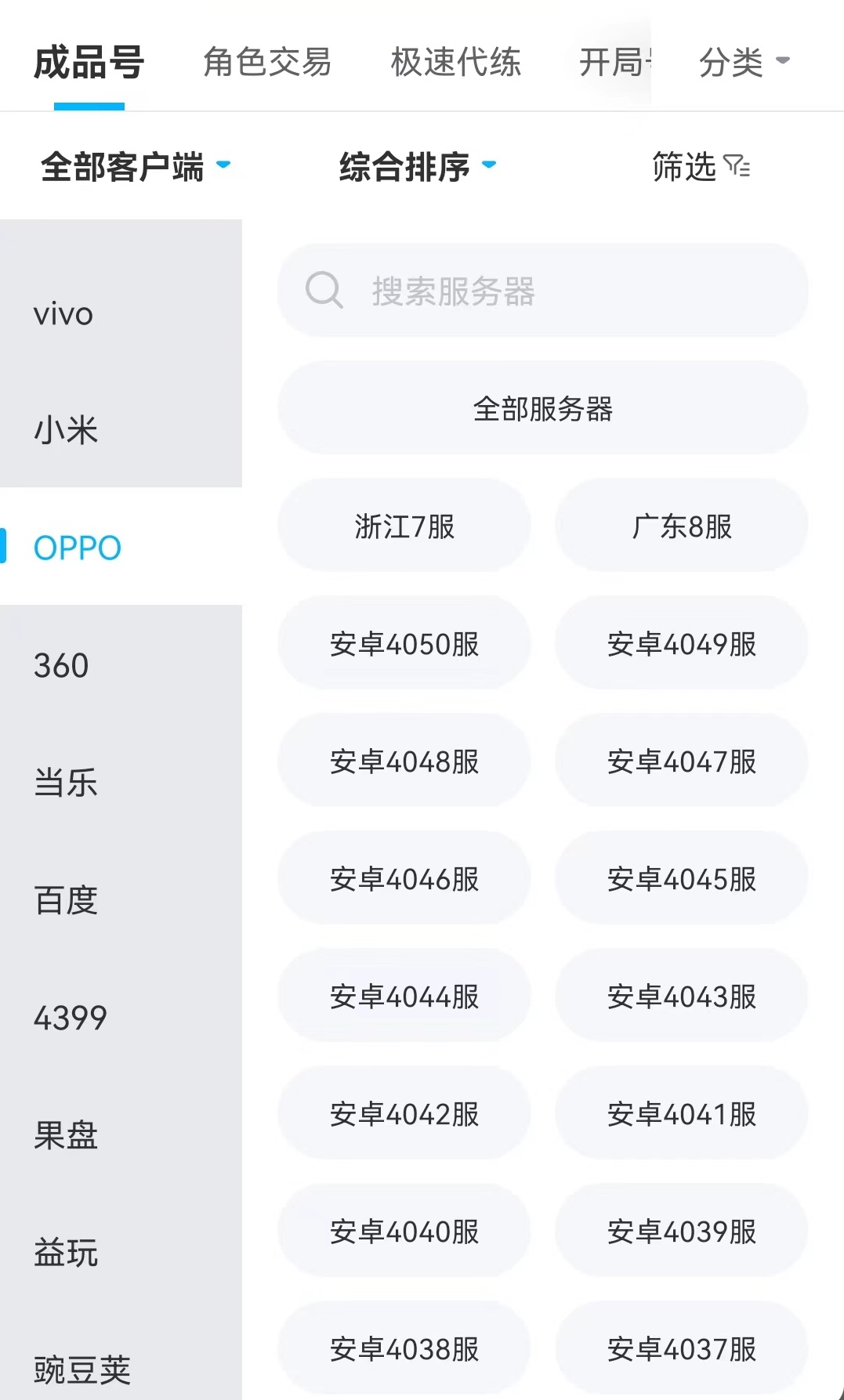Viewport: 844px width, 1400px height.
Task: Select the vivo client
Action: [x=63, y=314]
